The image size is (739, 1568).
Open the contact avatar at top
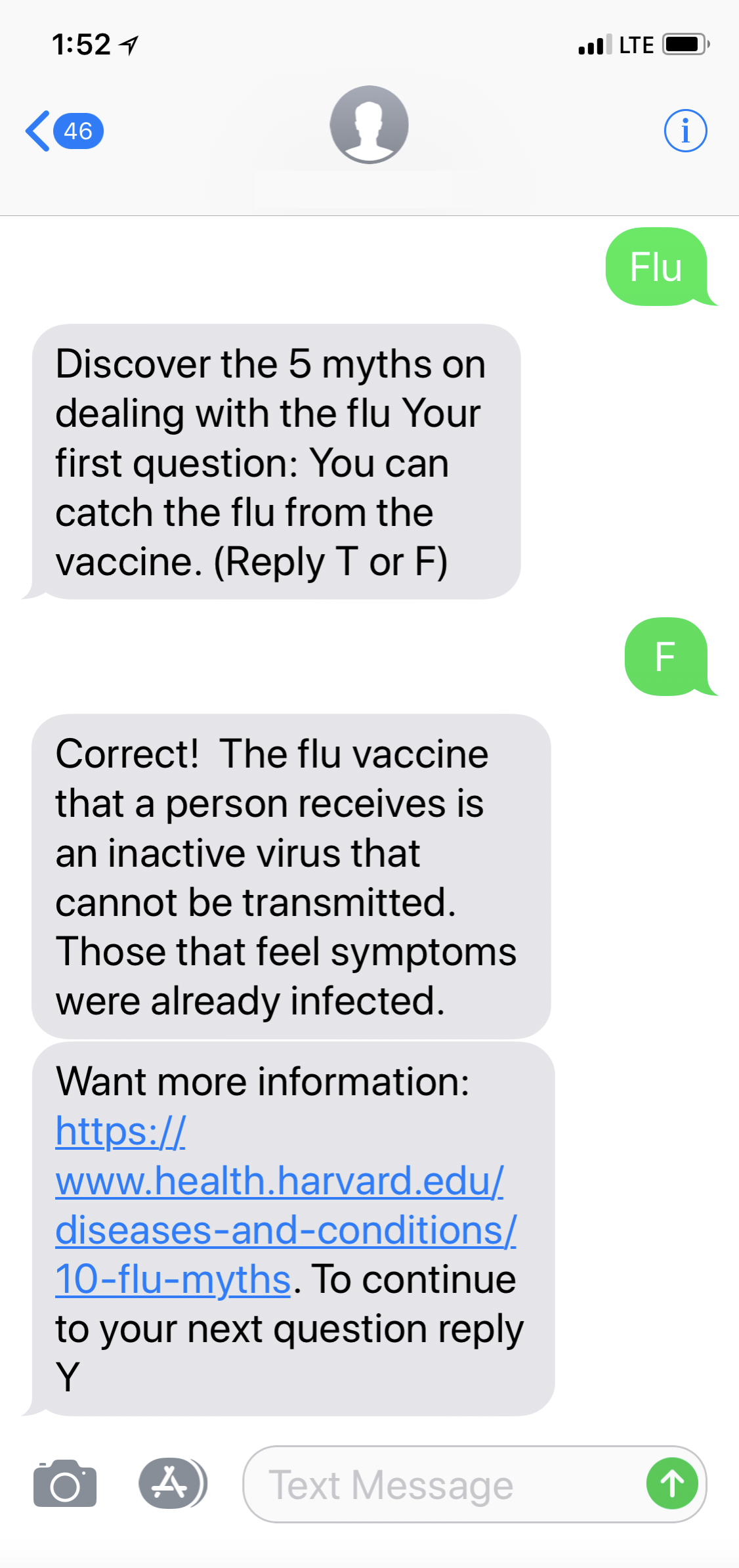click(369, 124)
